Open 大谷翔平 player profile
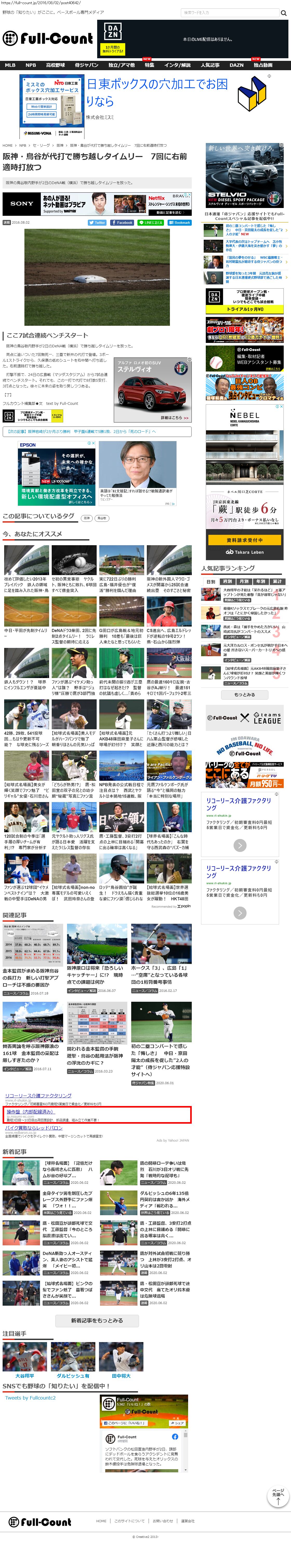Screen dimensions: 291x1568 tap(25, 1376)
